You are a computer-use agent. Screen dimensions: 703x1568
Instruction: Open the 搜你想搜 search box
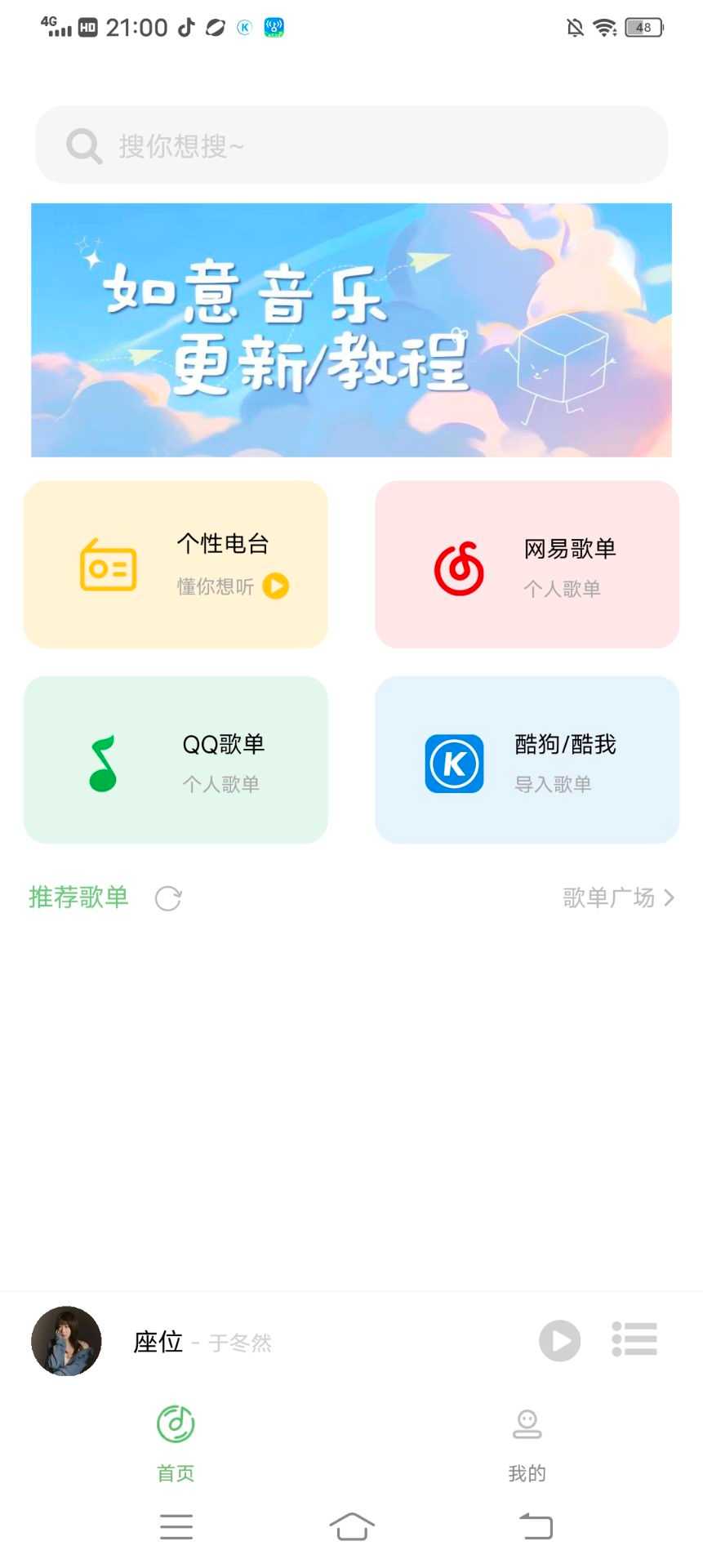click(x=351, y=145)
